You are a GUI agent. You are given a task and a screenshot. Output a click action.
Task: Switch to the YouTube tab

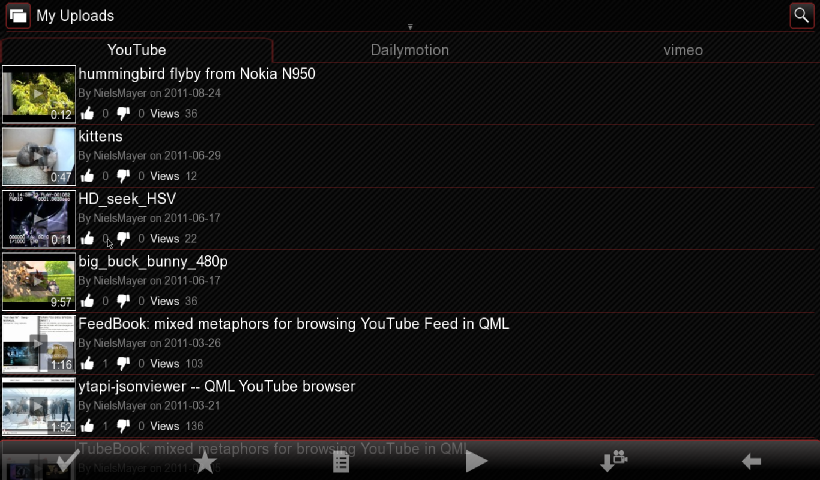[137, 49]
